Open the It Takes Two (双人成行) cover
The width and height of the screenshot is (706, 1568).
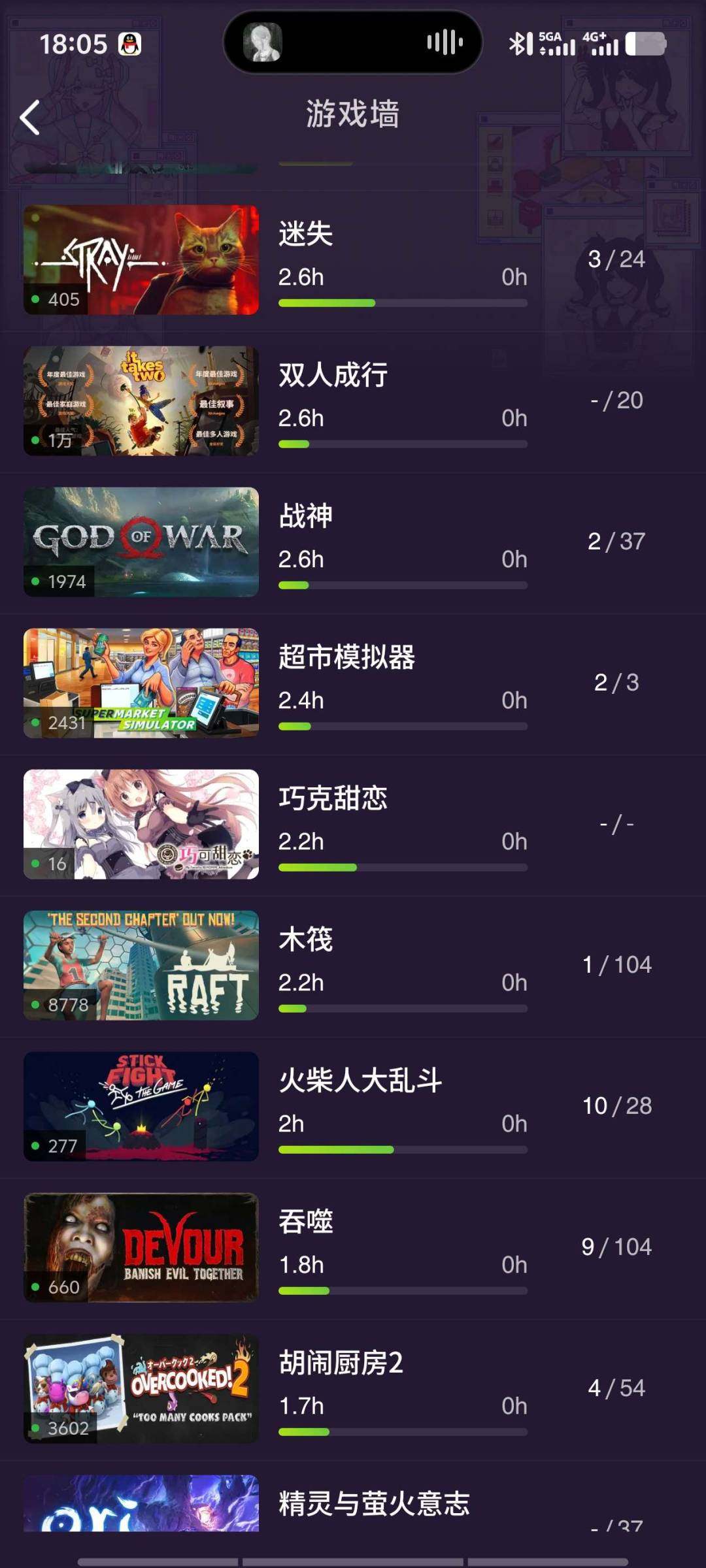(141, 400)
